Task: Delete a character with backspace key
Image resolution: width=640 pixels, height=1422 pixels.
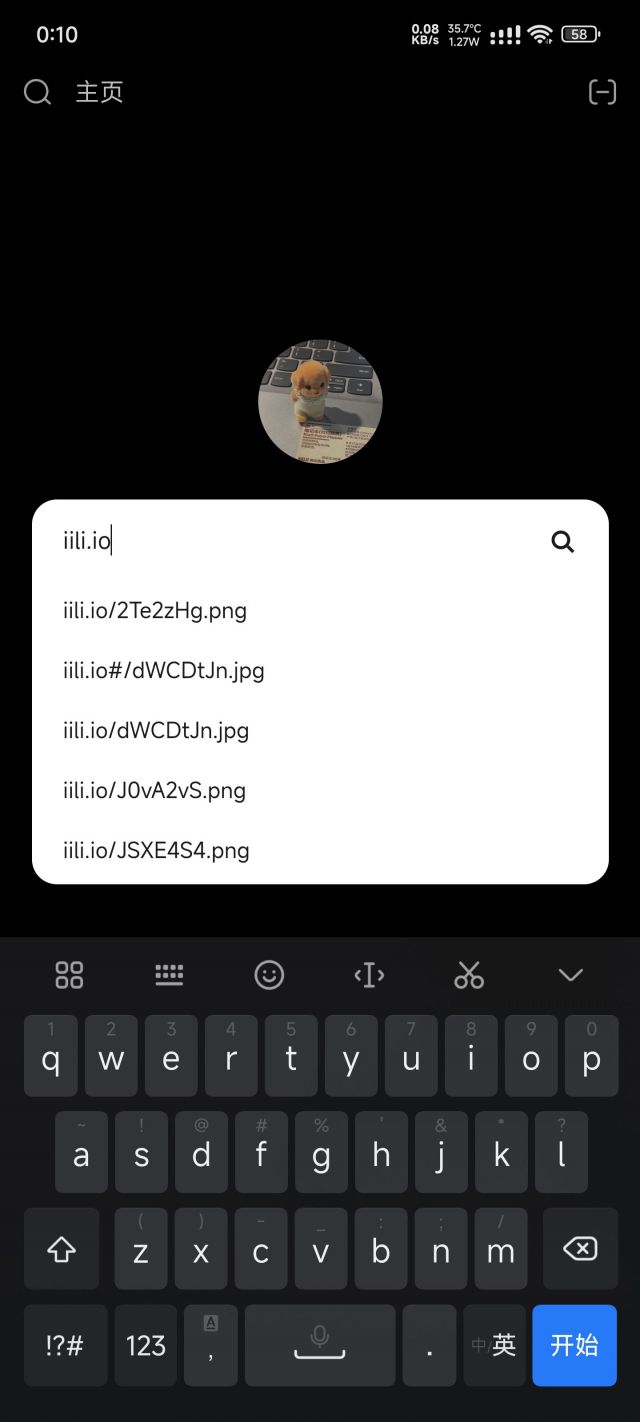Action: pos(580,1249)
